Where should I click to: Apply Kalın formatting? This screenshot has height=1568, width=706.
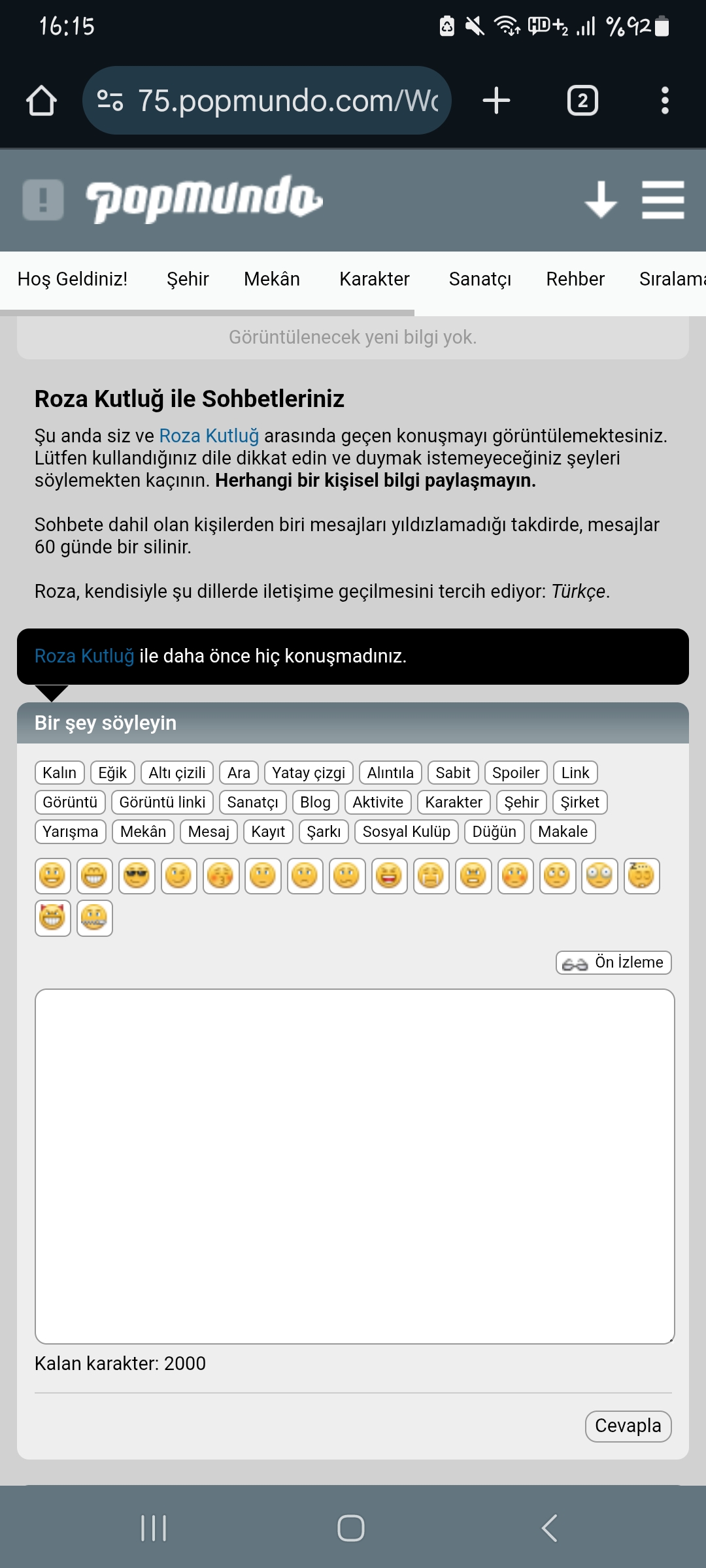pos(59,773)
